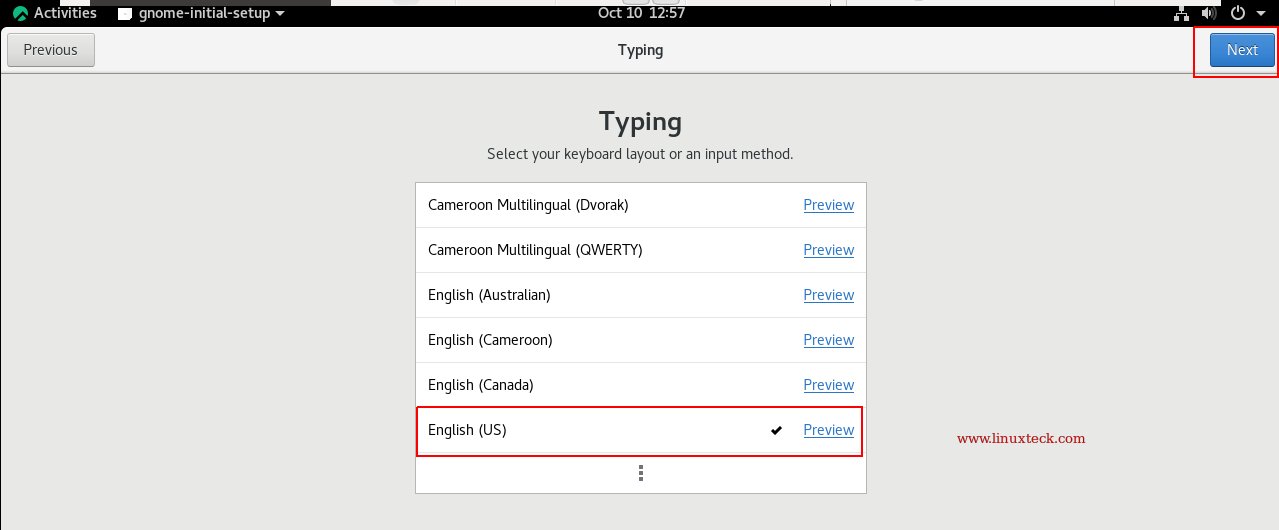Image resolution: width=1279 pixels, height=530 pixels.
Task: Preview the English (US) layout
Action: pyautogui.click(x=828, y=430)
